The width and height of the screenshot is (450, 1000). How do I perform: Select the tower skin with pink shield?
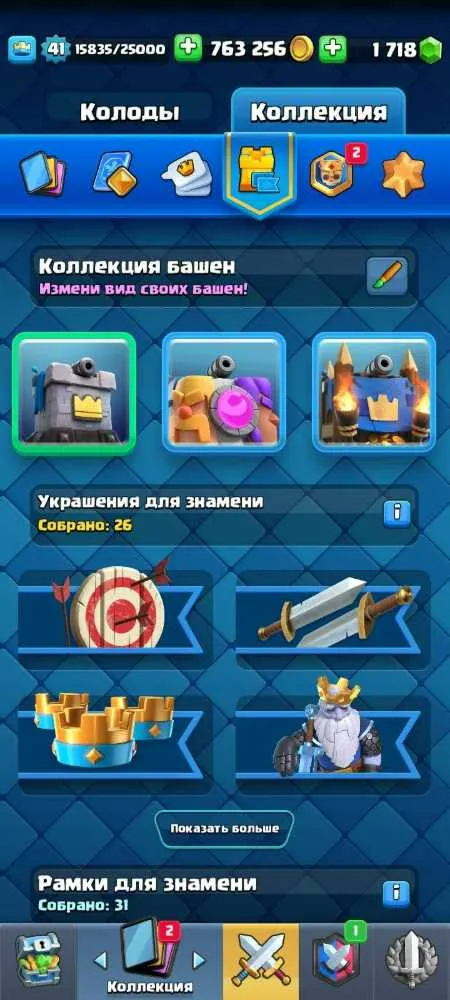224,393
